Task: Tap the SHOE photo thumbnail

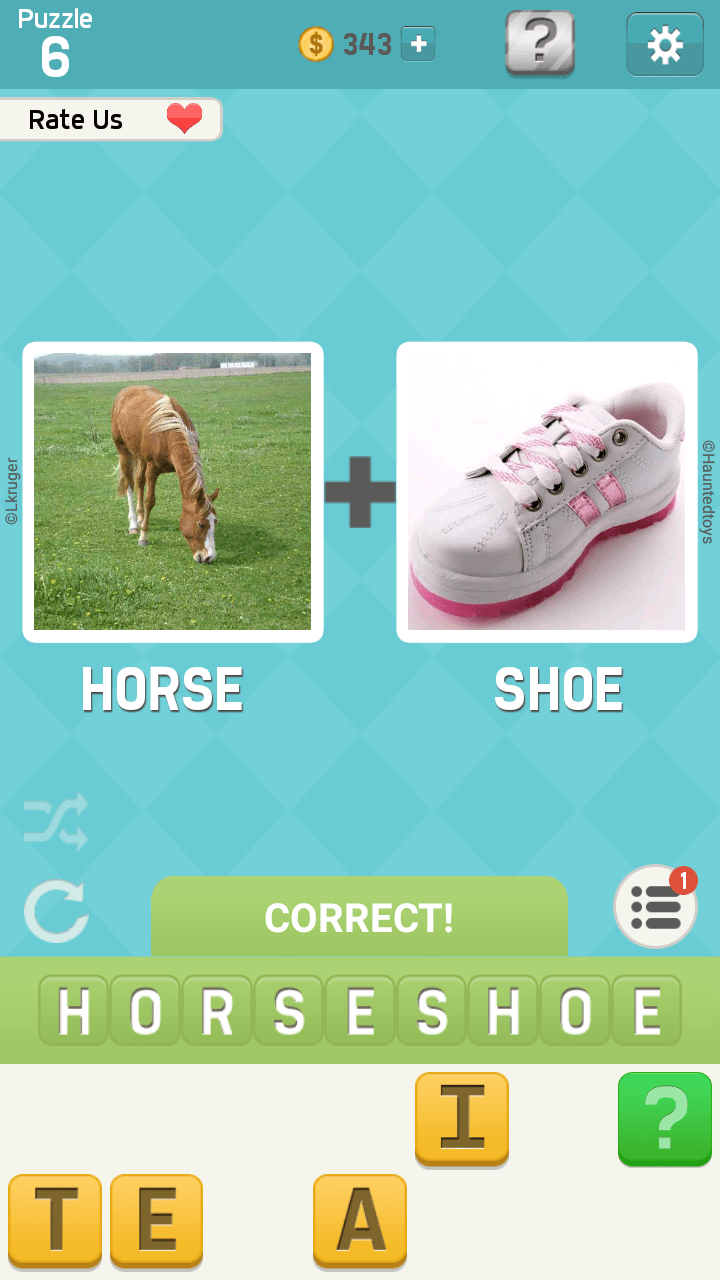Action: click(546, 491)
